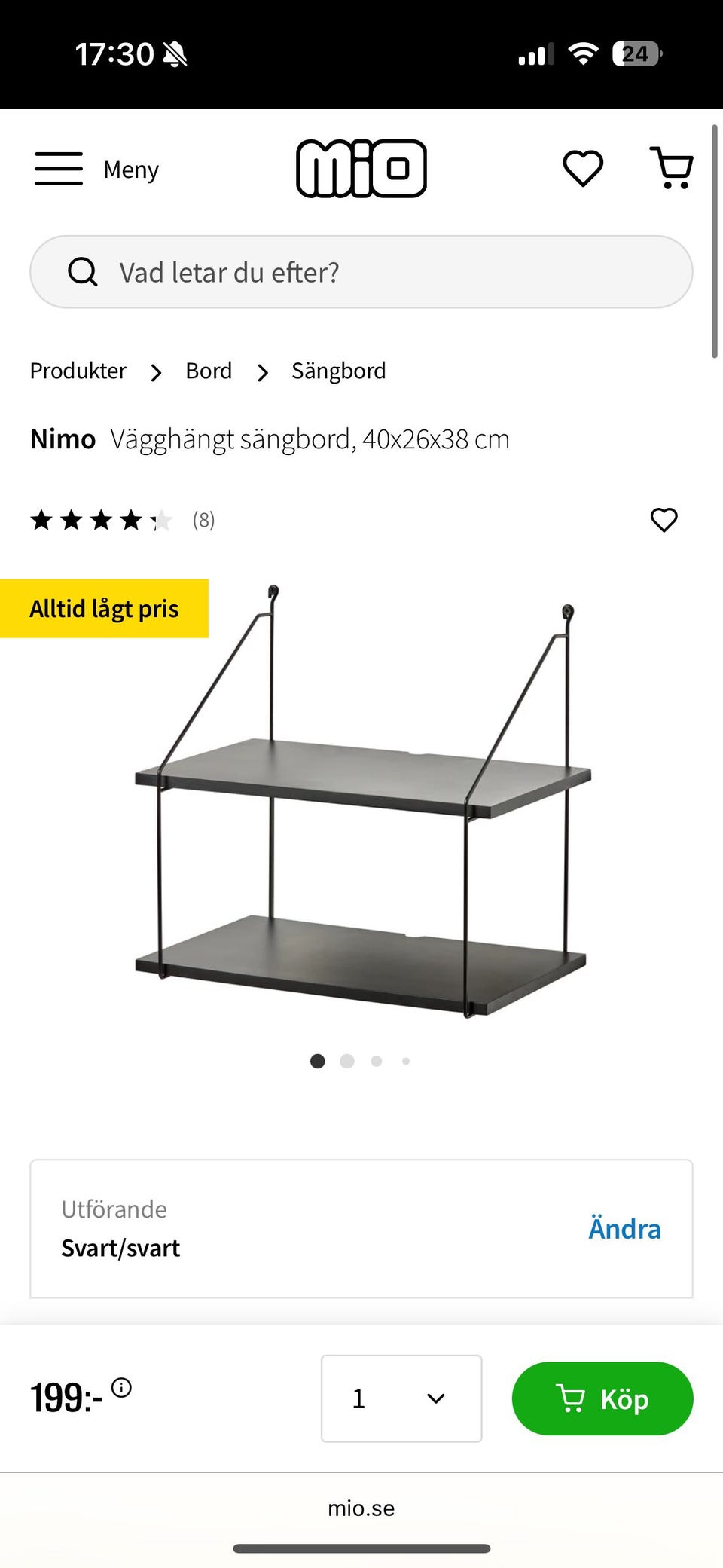Tap the mio.se browser address bar
Image resolution: width=723 pixels, height=1568 pixels.
361,1508
